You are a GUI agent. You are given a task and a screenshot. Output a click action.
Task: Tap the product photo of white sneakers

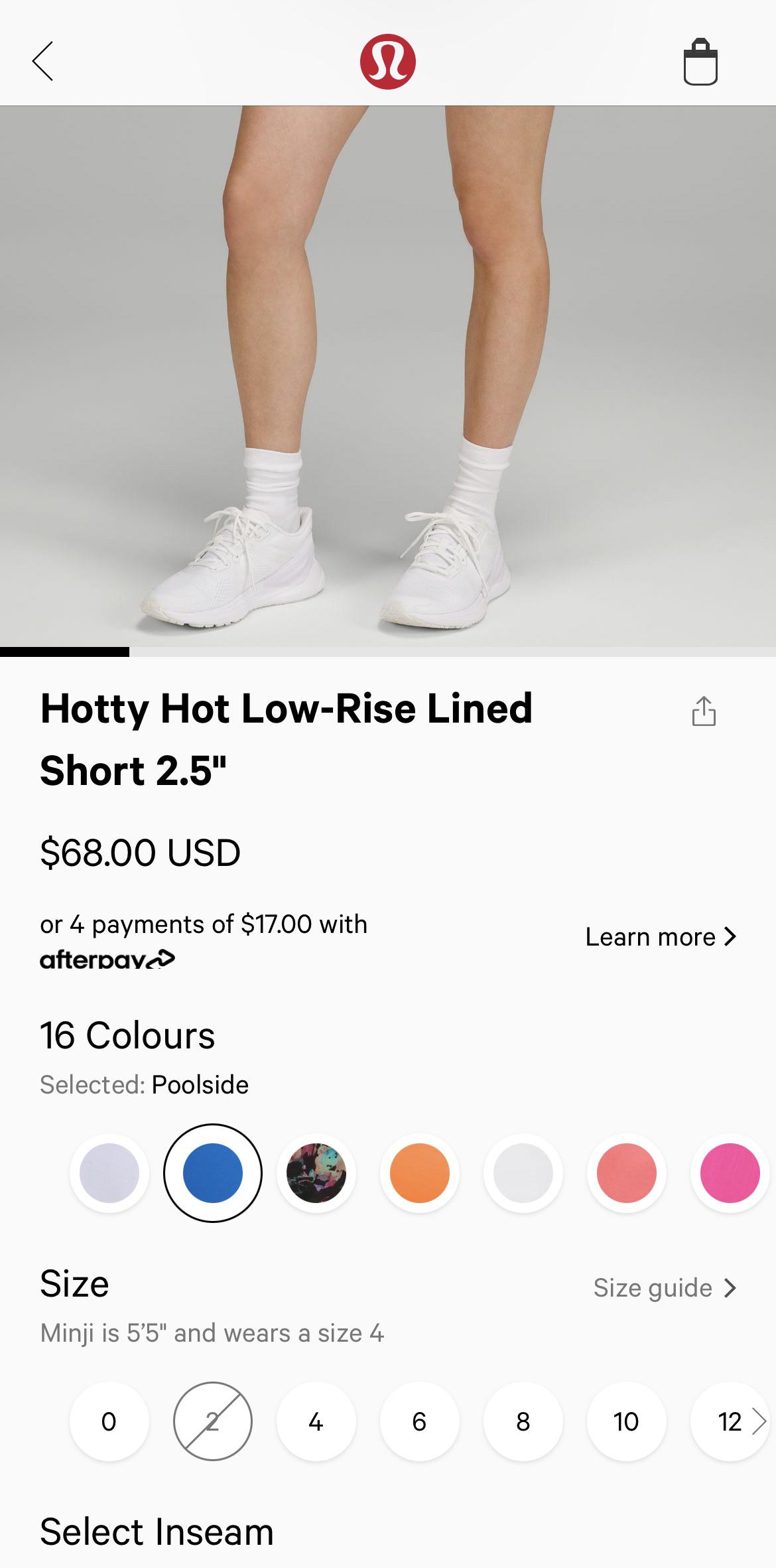tap(387, 378)
